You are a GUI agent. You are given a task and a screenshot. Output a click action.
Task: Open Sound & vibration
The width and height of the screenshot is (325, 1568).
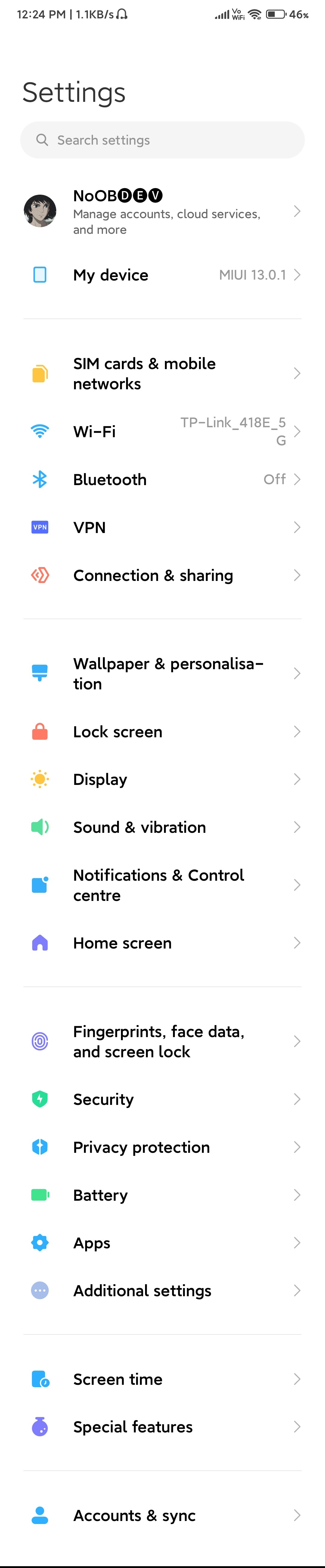tap(162, 826)
